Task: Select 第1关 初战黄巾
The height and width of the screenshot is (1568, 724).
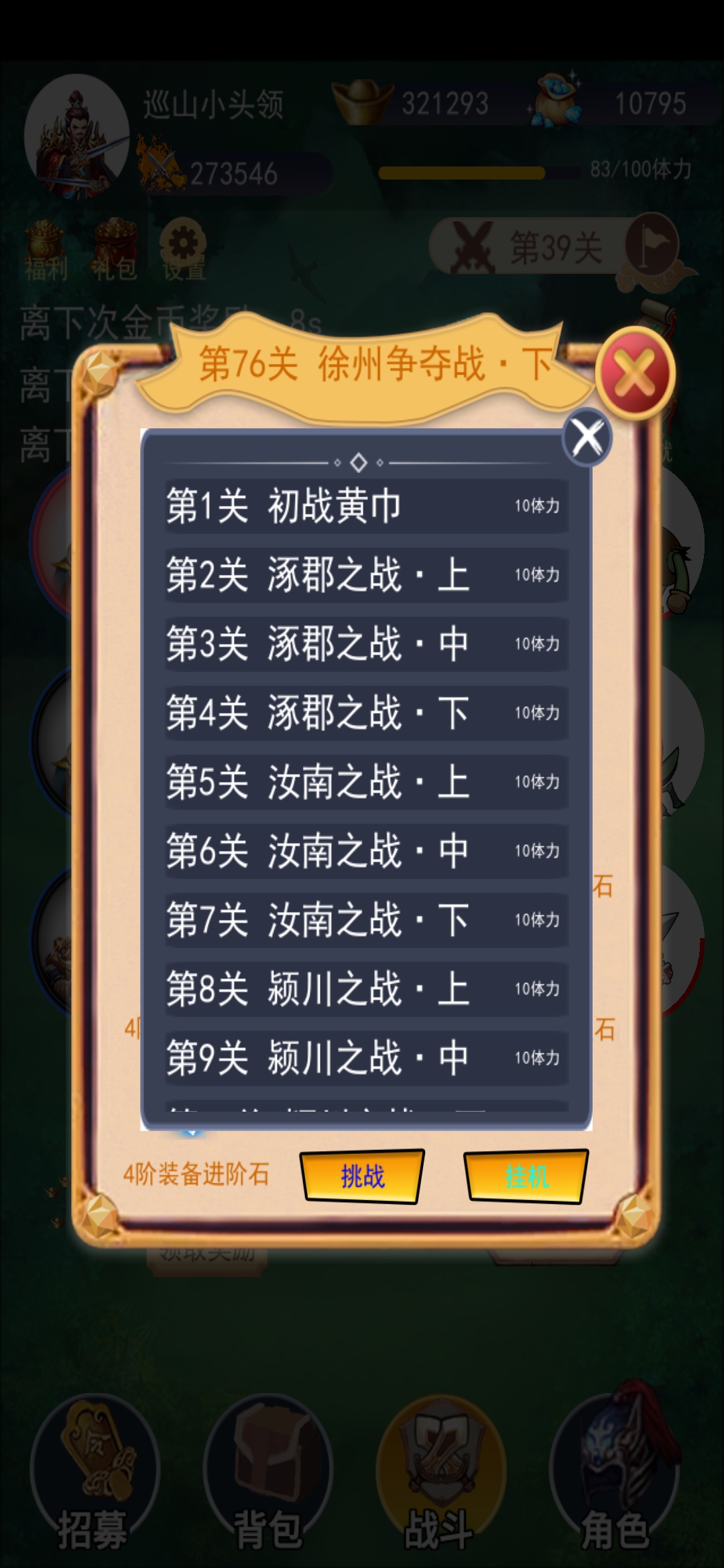Action: tap(366, 506)
